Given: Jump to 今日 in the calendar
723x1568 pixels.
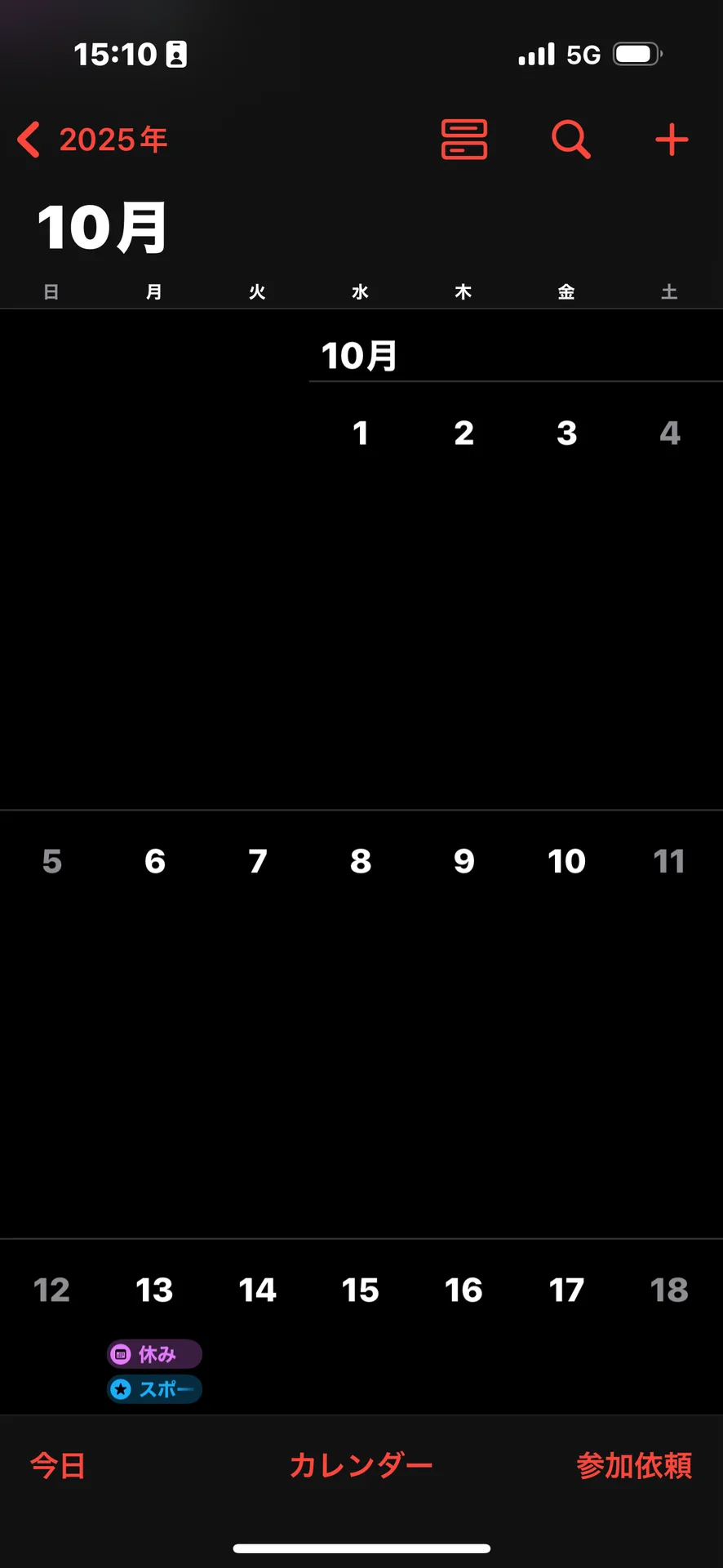Looking at the screenshot, I should [58, 1465].
